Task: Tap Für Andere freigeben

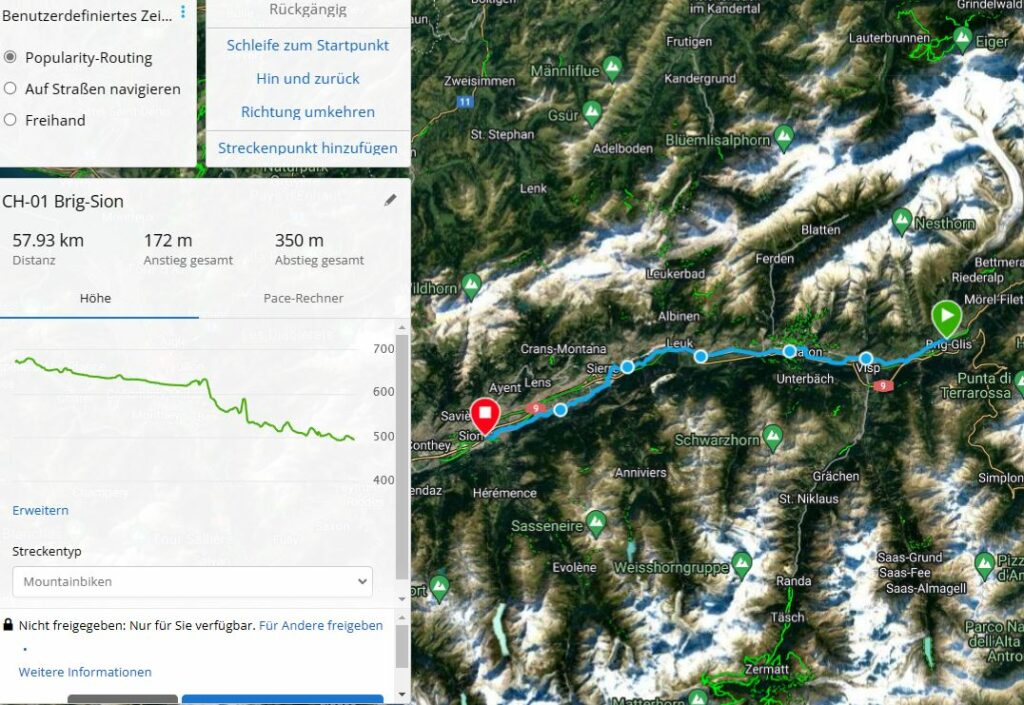Action: tap(320, 625)
